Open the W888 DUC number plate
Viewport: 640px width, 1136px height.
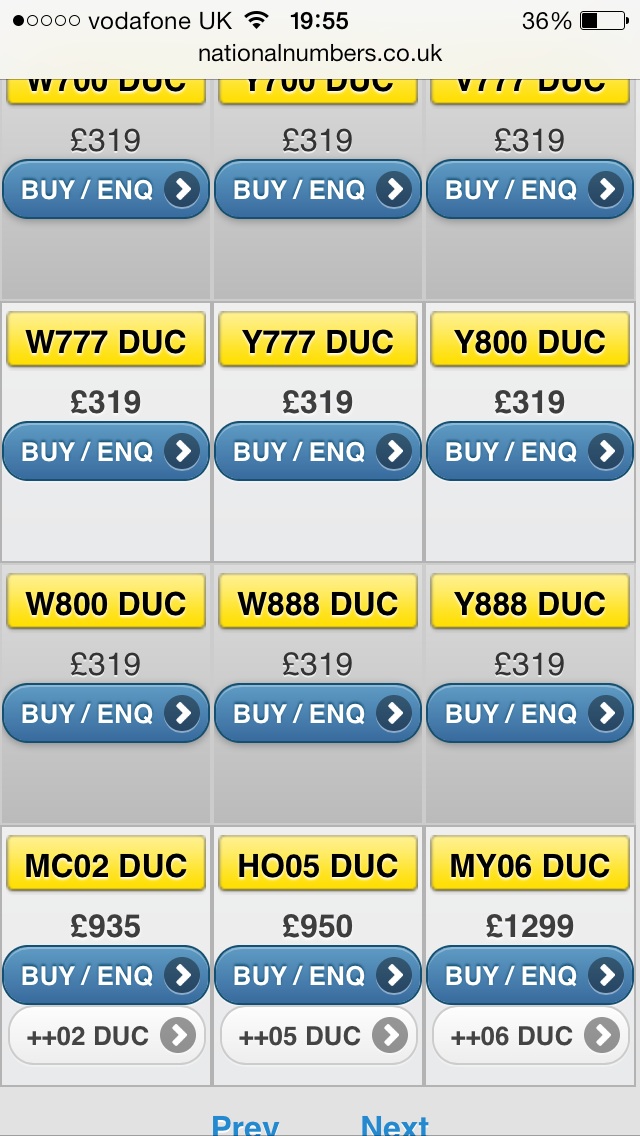318,603
